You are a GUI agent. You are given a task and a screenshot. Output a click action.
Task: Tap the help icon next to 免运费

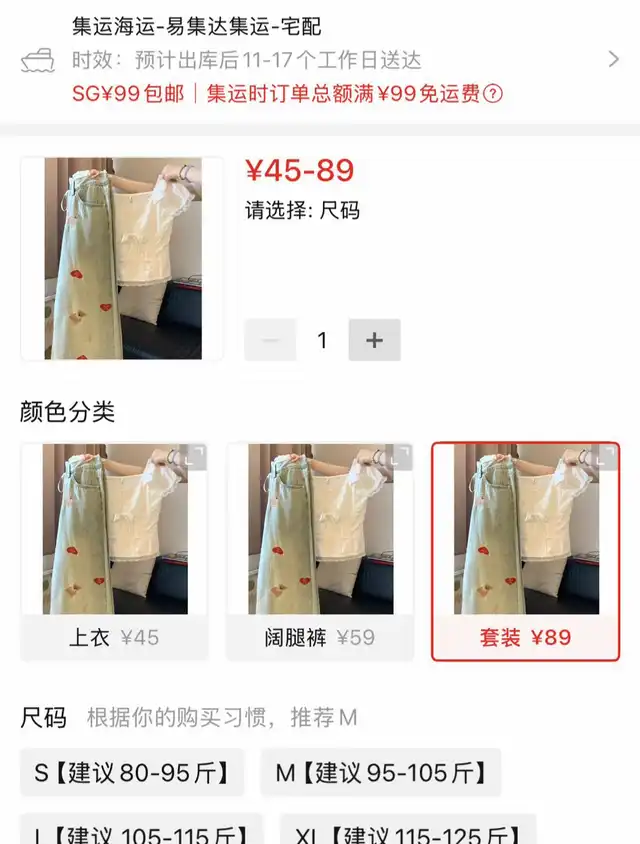point(493,94)
